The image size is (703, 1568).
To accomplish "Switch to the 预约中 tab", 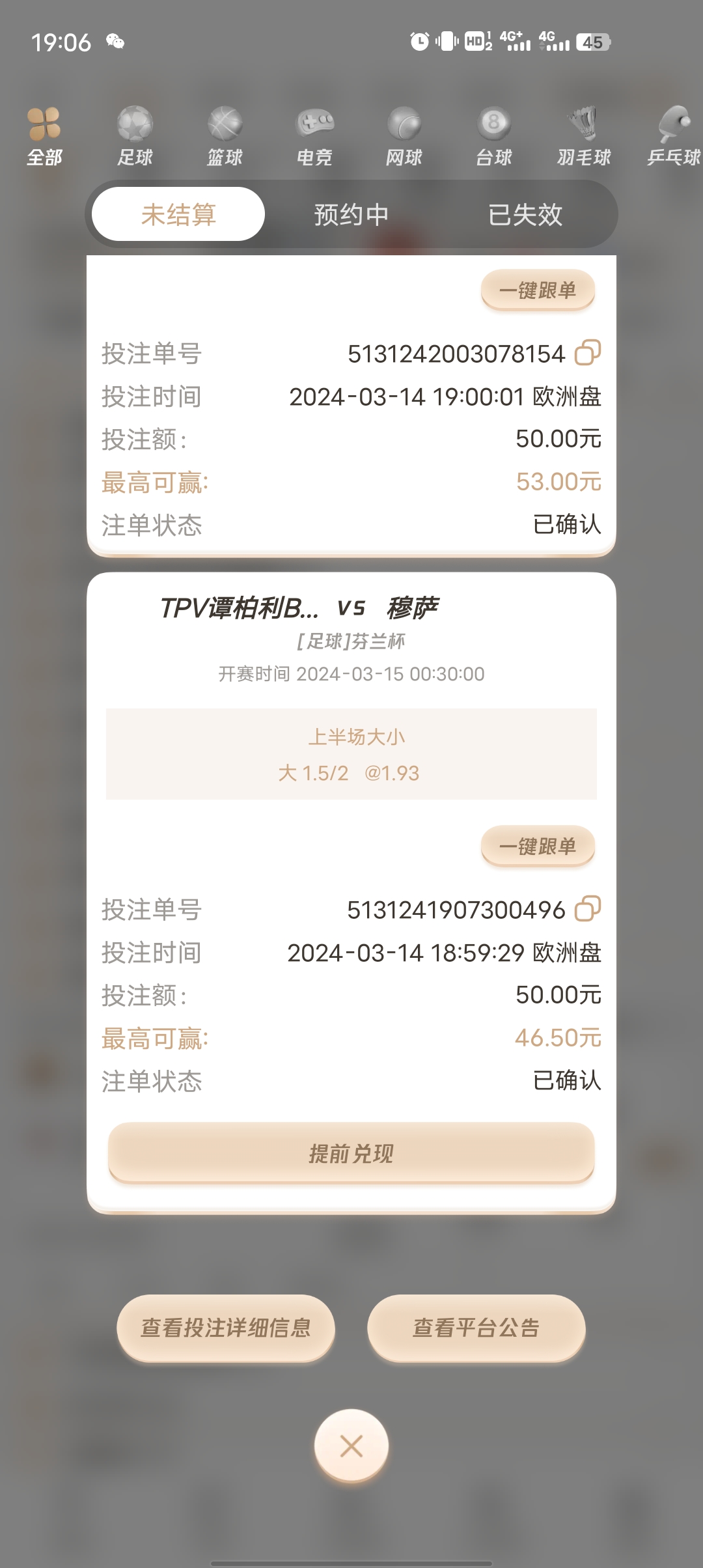I will click(x=351, y=214).
